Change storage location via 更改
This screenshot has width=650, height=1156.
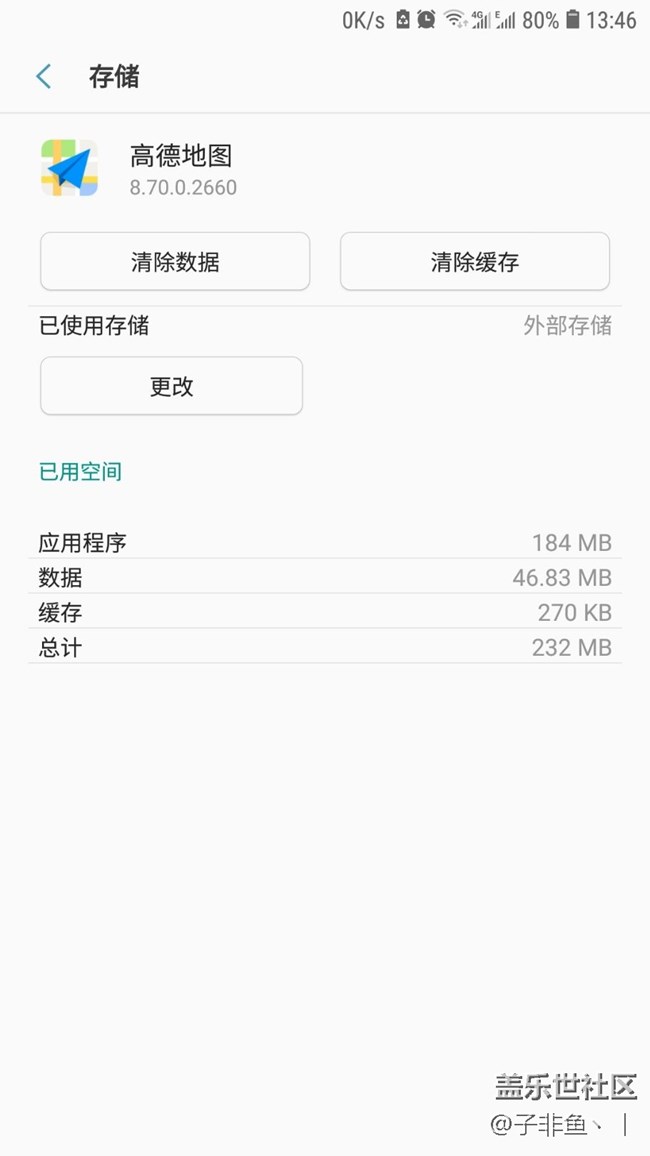coord(171,386)
